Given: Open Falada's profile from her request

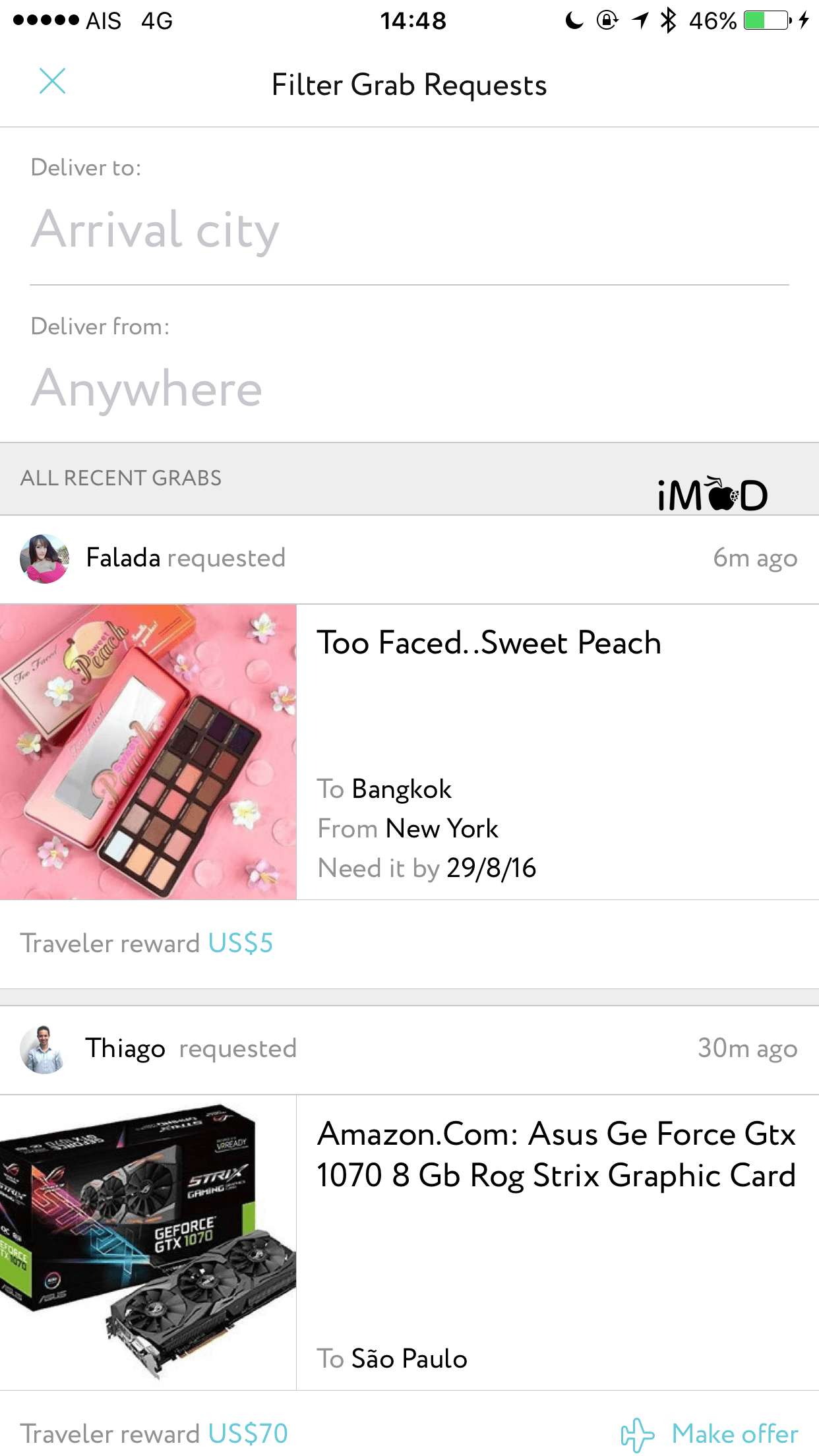Looking at the screenshot, I should pos(44,559).
